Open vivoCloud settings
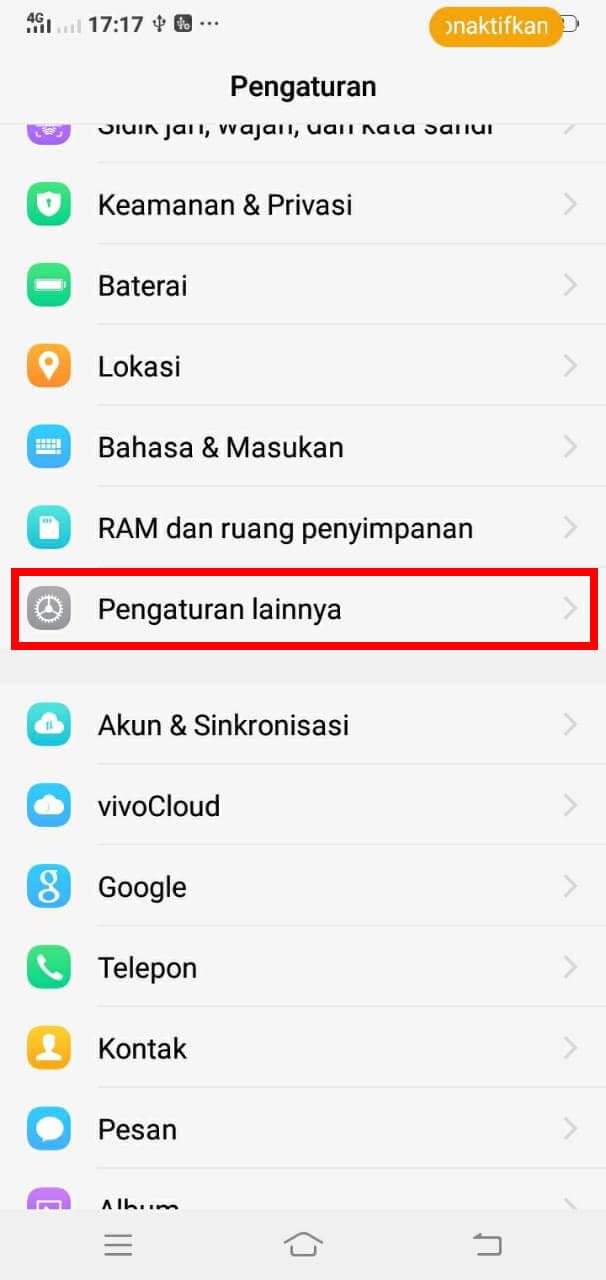Viewport: 606px width, 1280px height. 303,806
